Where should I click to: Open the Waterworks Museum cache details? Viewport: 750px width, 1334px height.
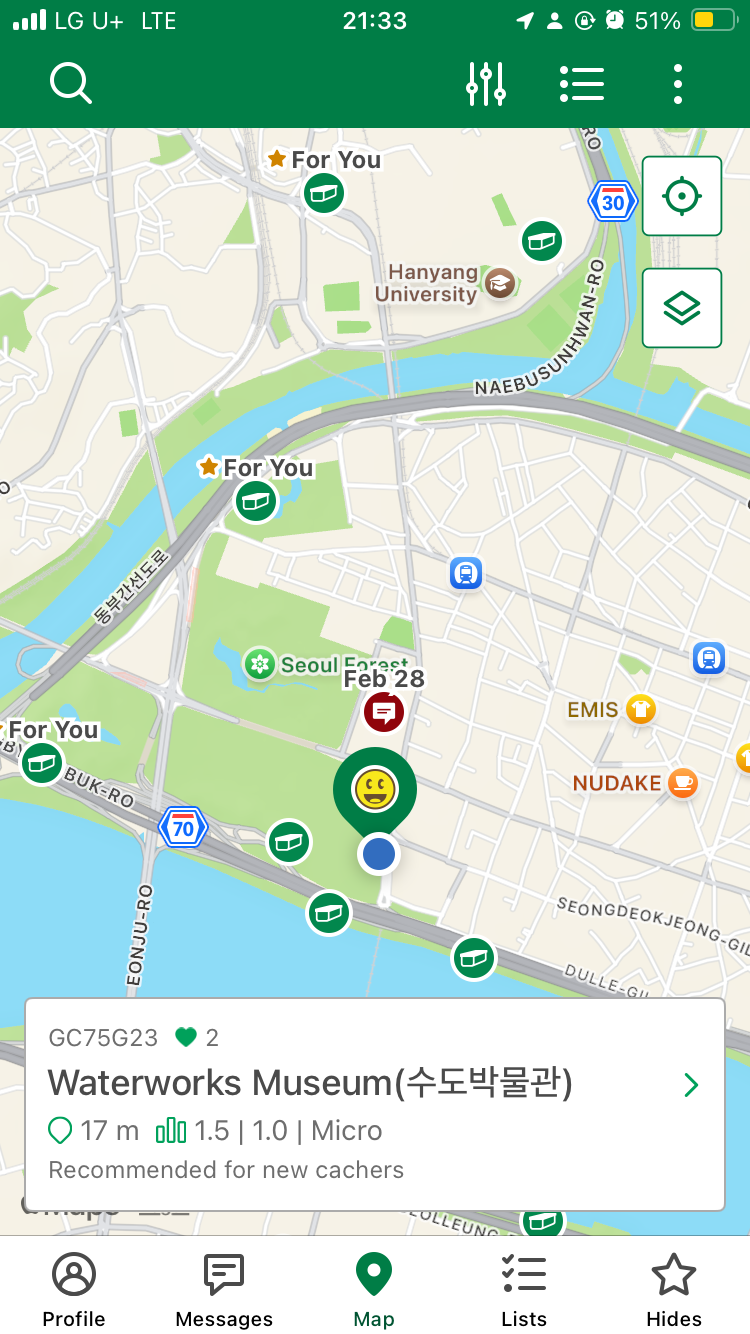click(375, 1104)
